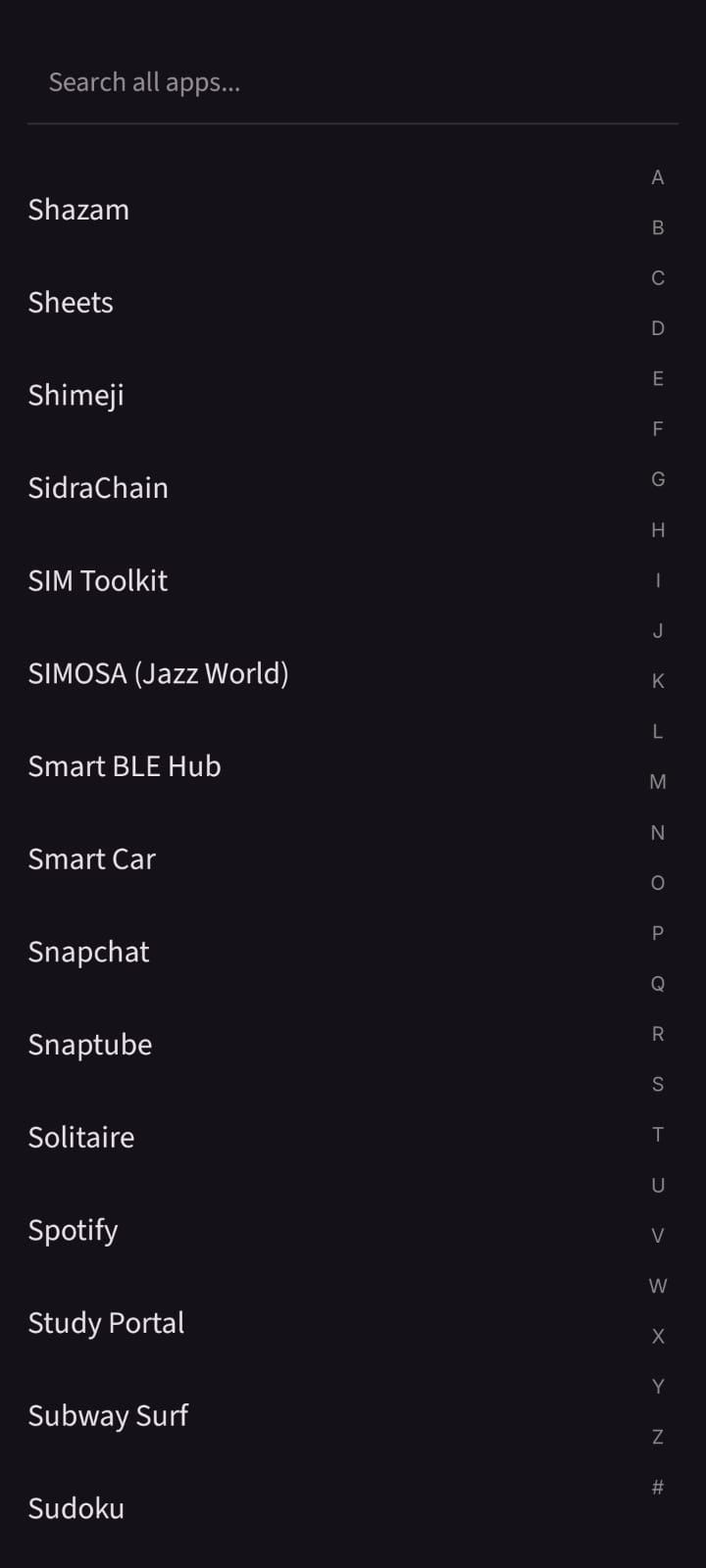Open the Shazam app

coord(78,209)
